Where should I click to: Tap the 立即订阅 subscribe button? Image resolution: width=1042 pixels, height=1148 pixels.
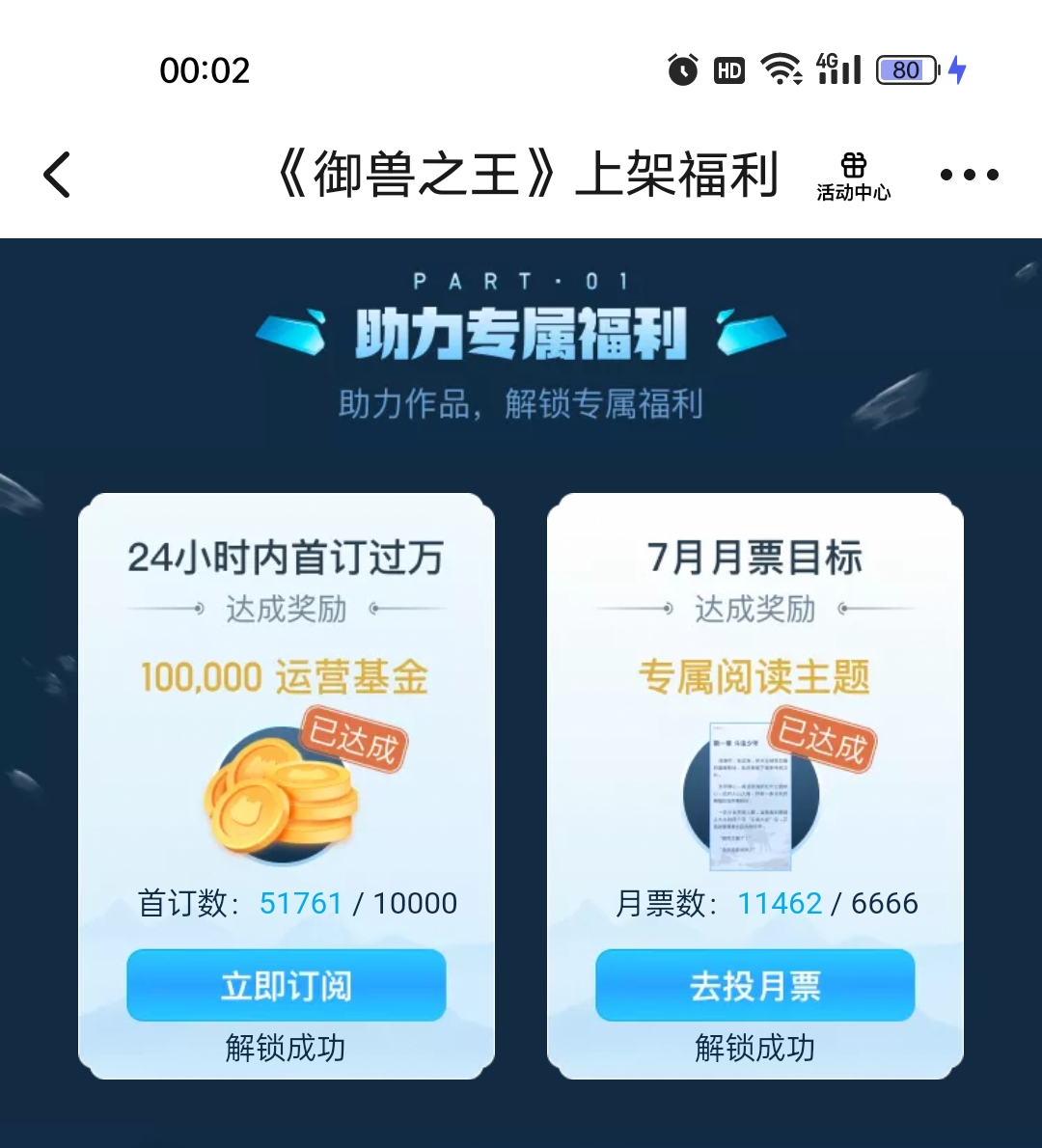286,985
